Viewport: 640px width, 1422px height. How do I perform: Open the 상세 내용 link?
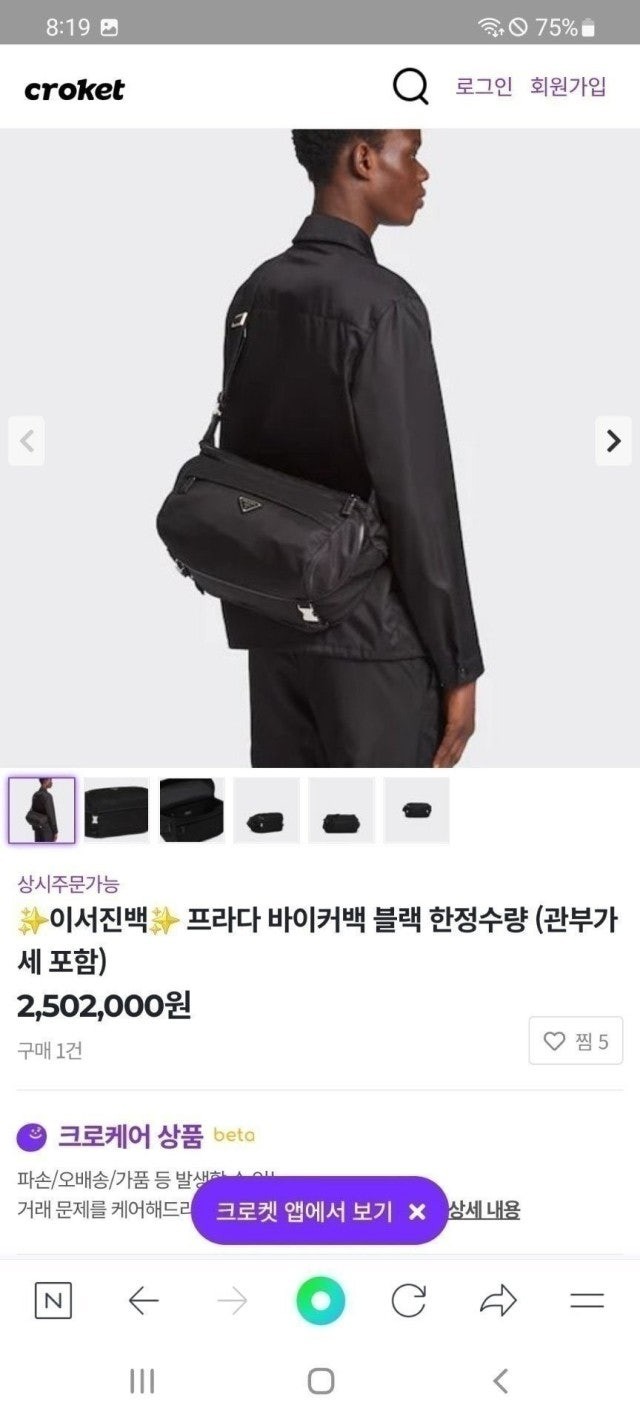(484, 1209)
